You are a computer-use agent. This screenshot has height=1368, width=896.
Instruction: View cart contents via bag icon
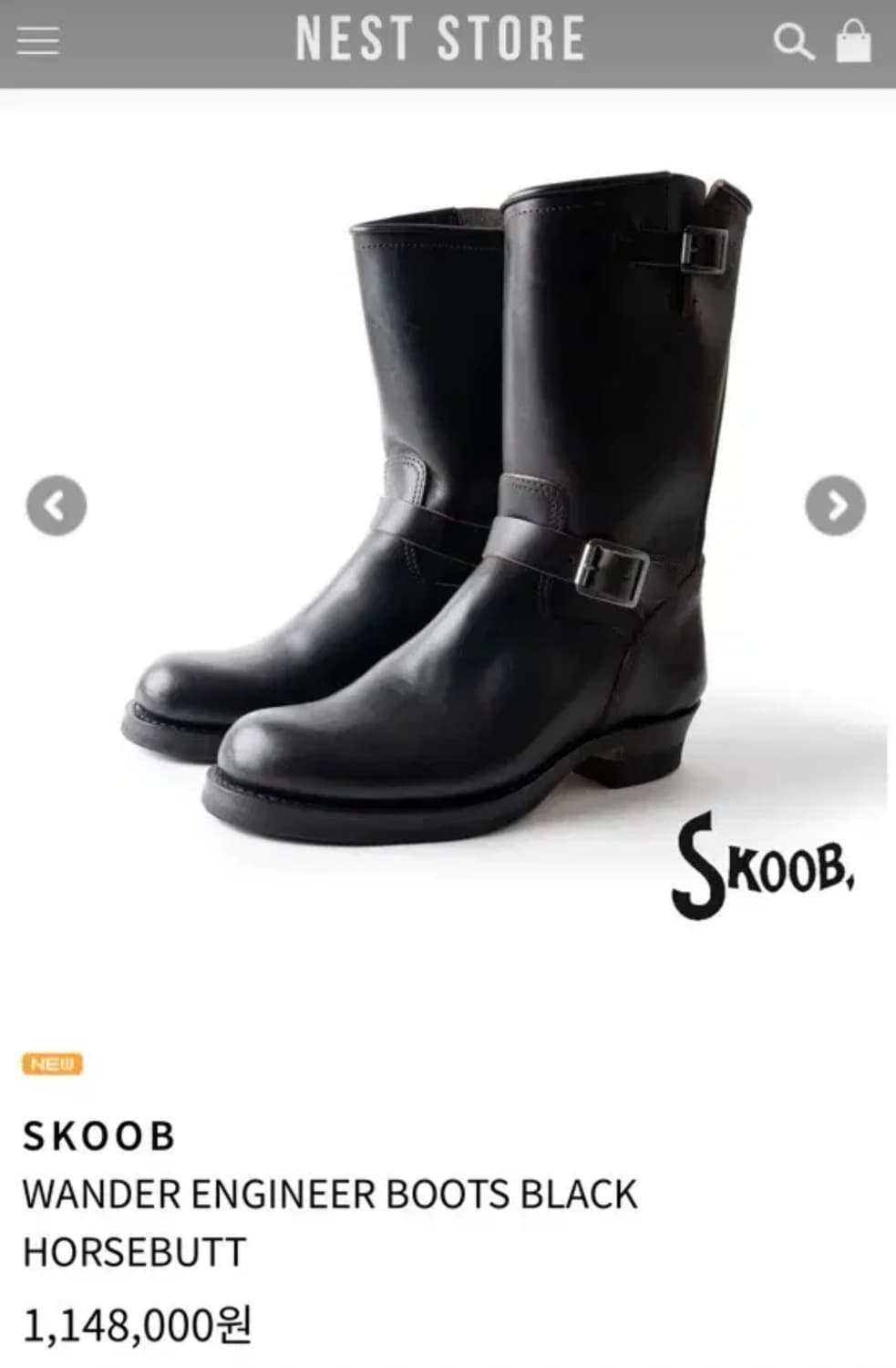[852, 39]
